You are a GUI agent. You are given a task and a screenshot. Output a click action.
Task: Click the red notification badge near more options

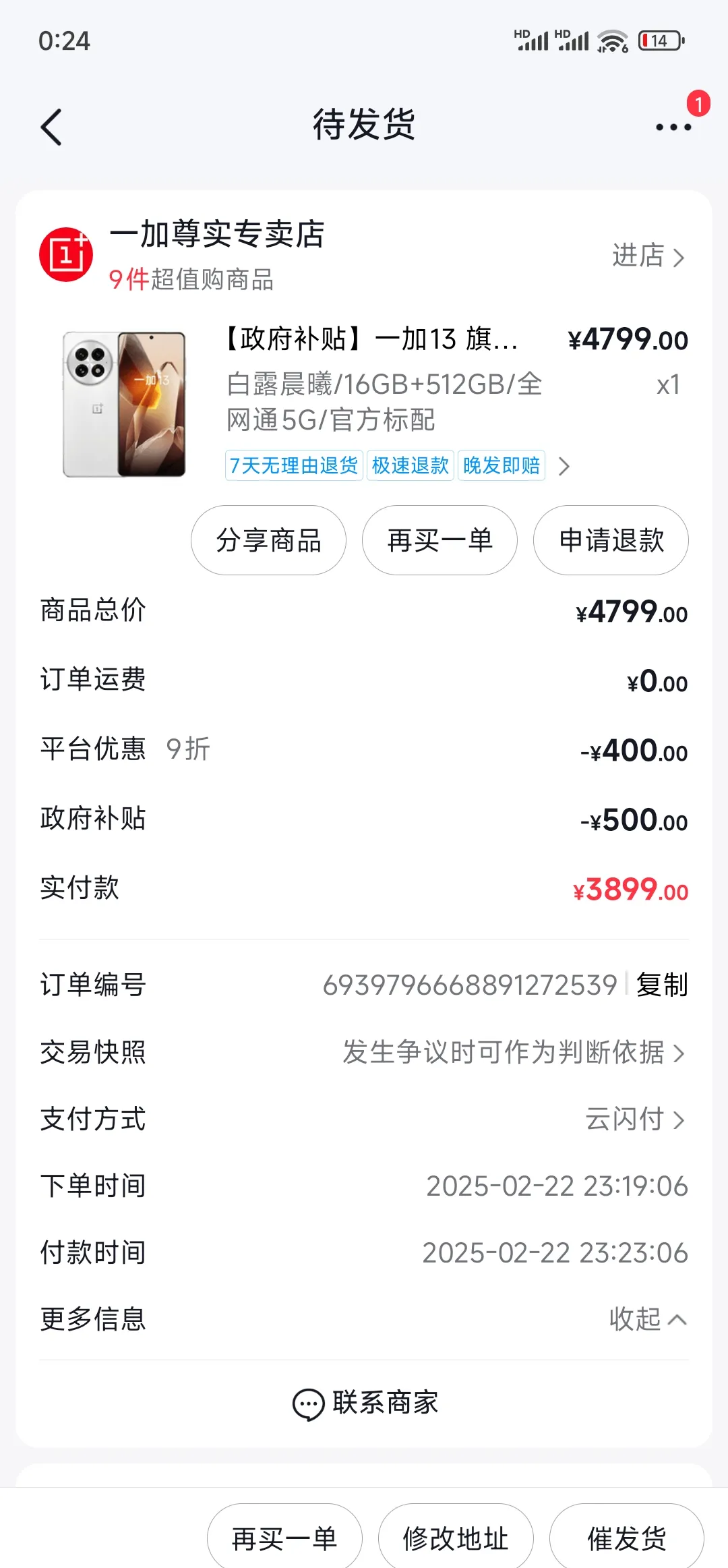coord(700,103)
